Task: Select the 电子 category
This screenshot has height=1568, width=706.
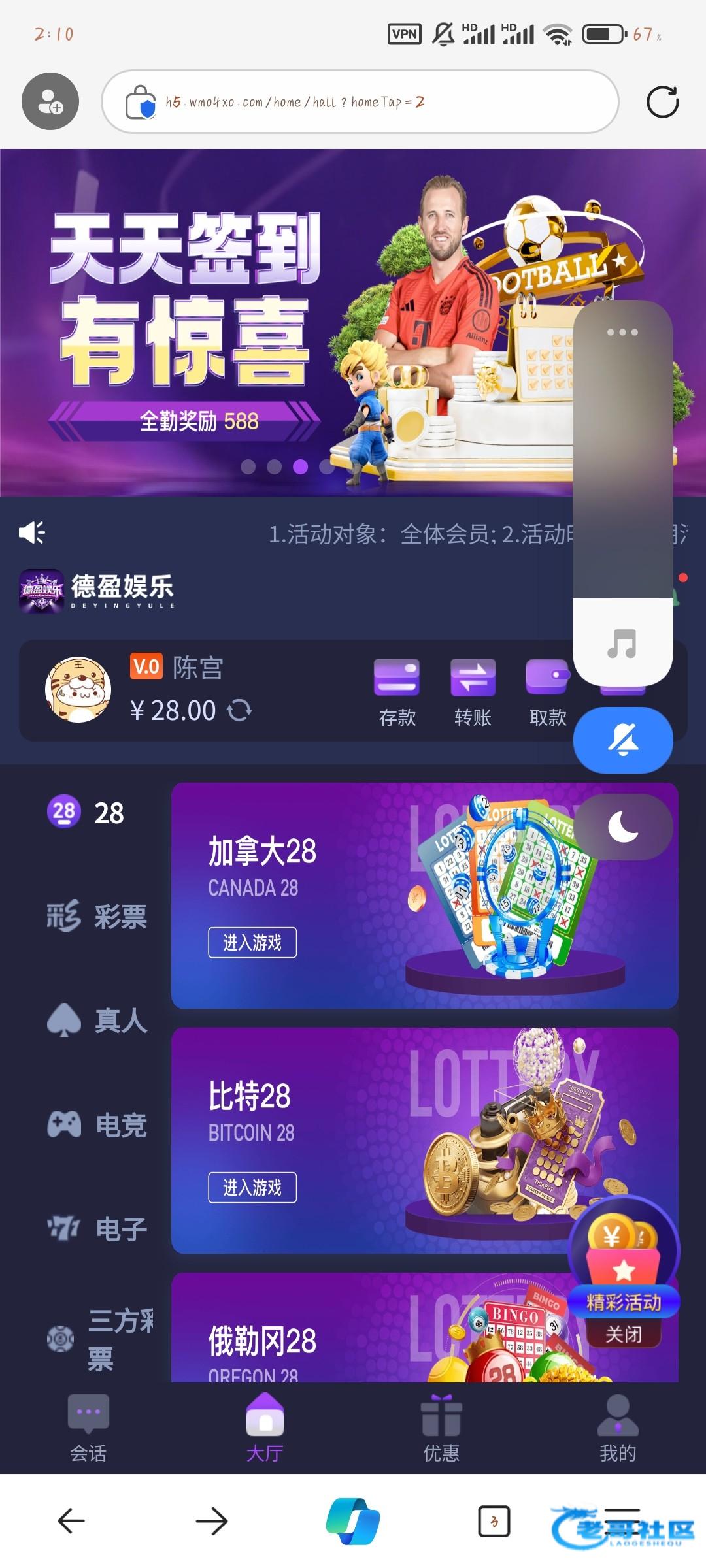Action: pos(97,1228)
